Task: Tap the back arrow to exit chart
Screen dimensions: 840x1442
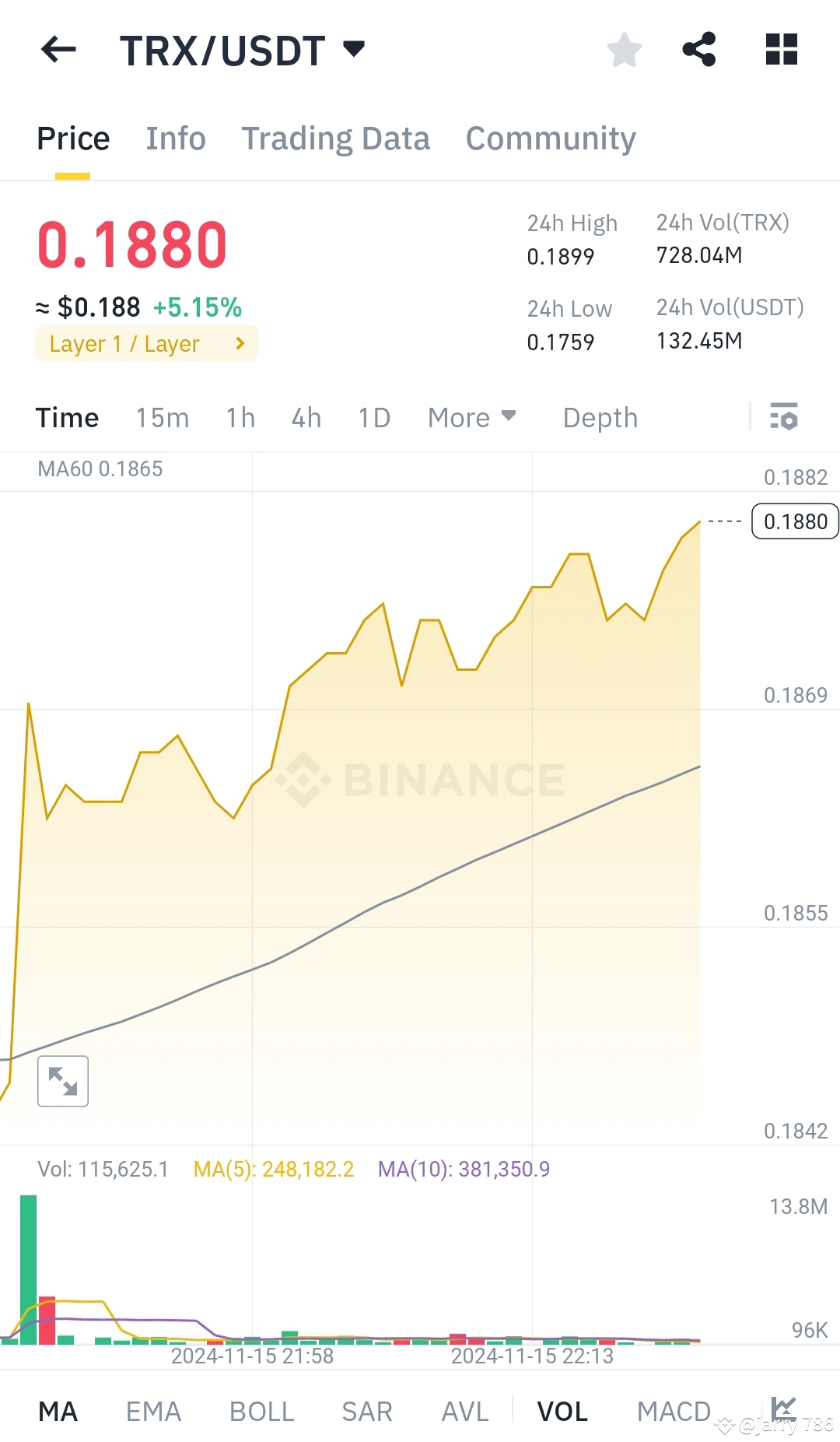Action: pos(58,50)
